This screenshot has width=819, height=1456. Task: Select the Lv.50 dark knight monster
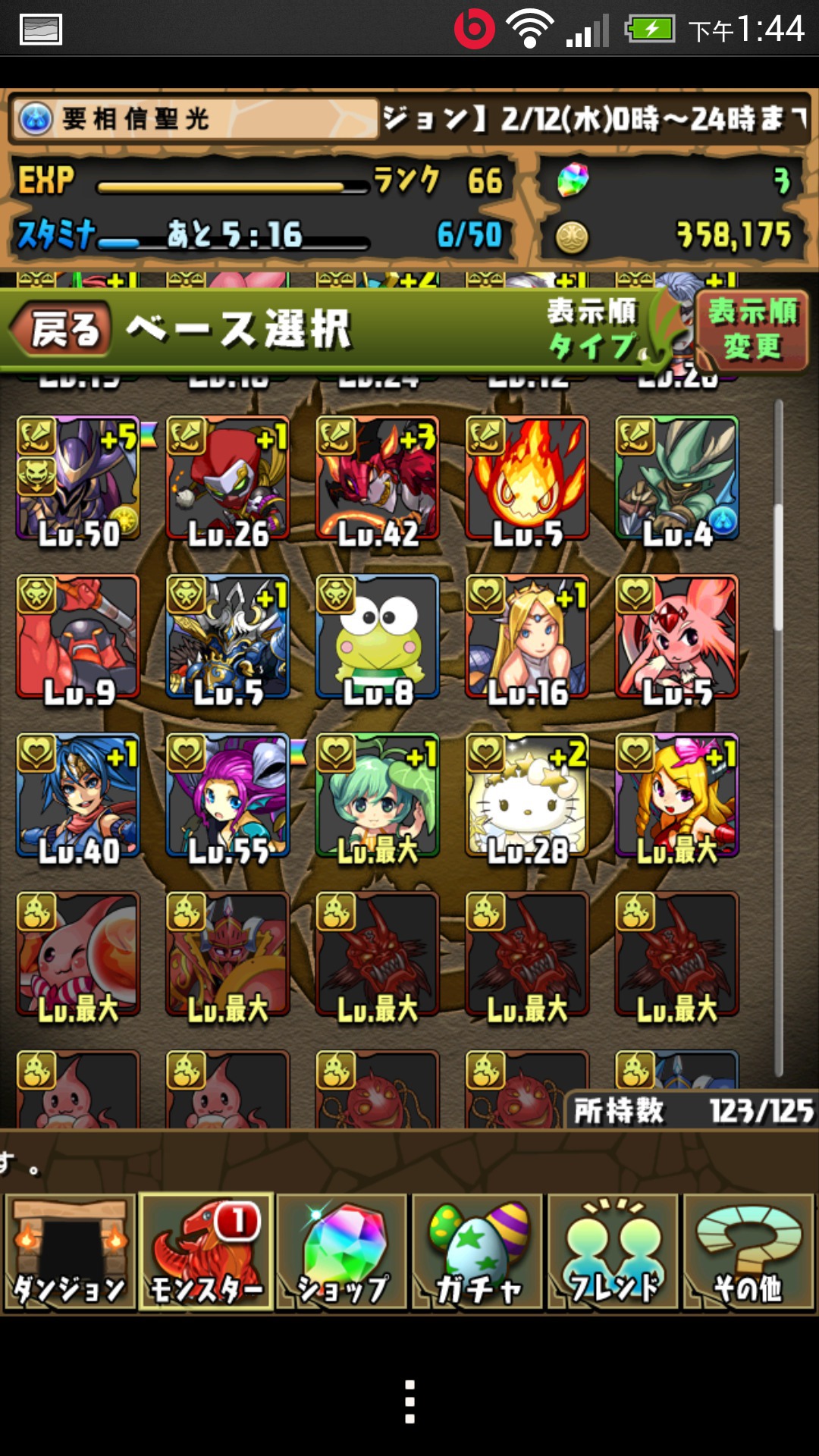coord(78,479)
